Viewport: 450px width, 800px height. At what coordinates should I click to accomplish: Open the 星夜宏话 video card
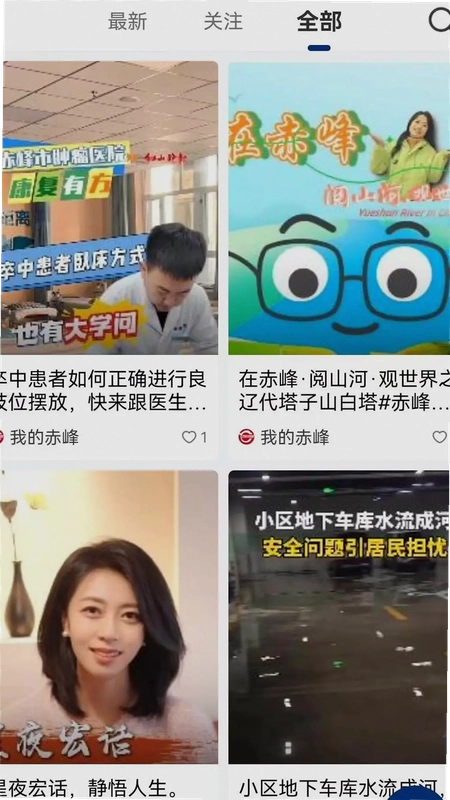pyautogui.click(x=109, y=617)
